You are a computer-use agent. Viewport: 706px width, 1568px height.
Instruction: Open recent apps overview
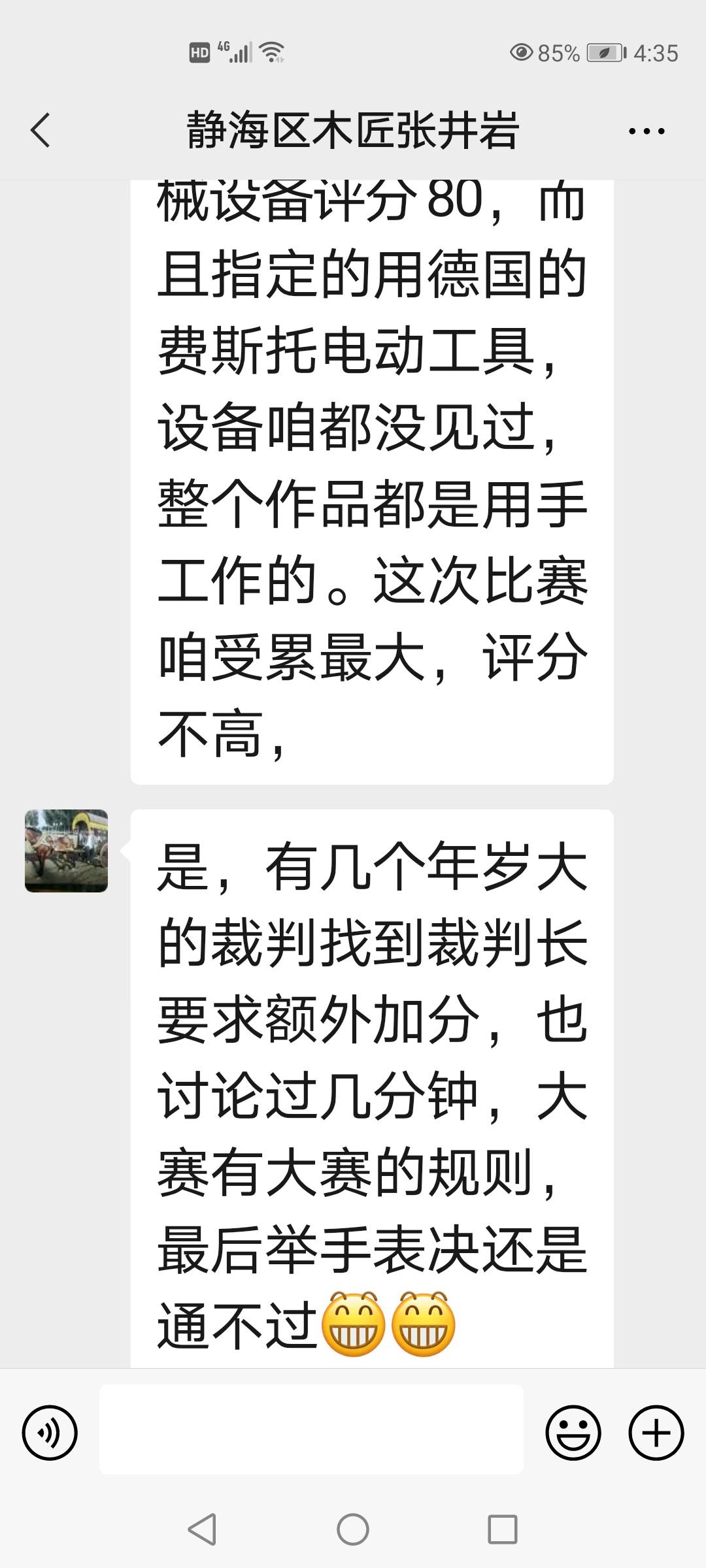(502, 1529)
